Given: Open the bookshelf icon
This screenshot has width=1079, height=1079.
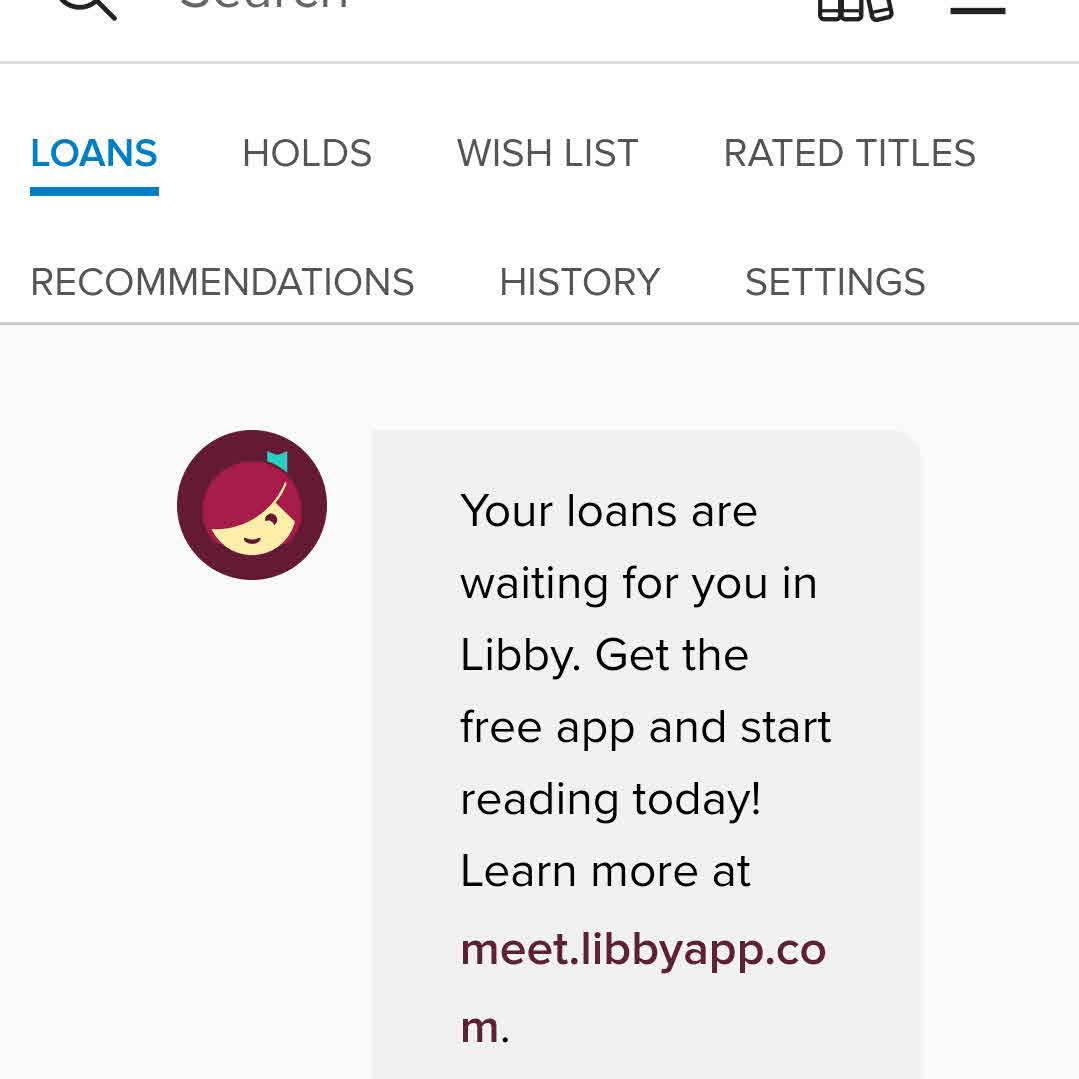Looking at the screenshot, I should [855, 8].
